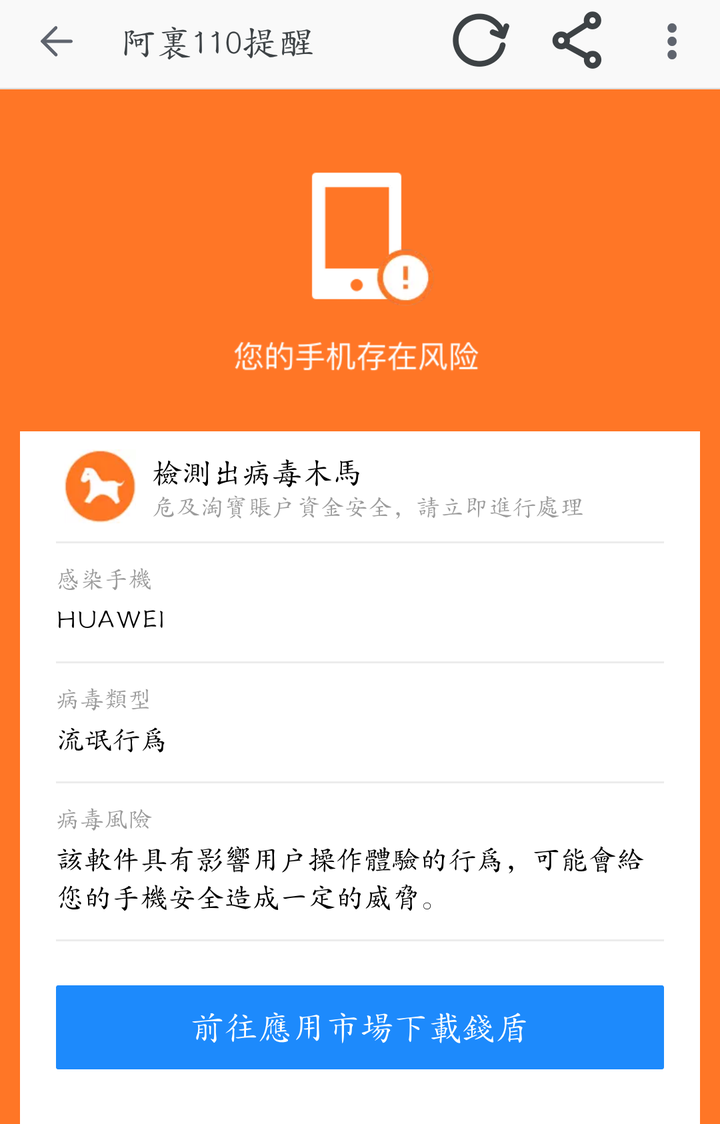Go back using the arrow icon

pyautogui.click(x=56, y=42)
